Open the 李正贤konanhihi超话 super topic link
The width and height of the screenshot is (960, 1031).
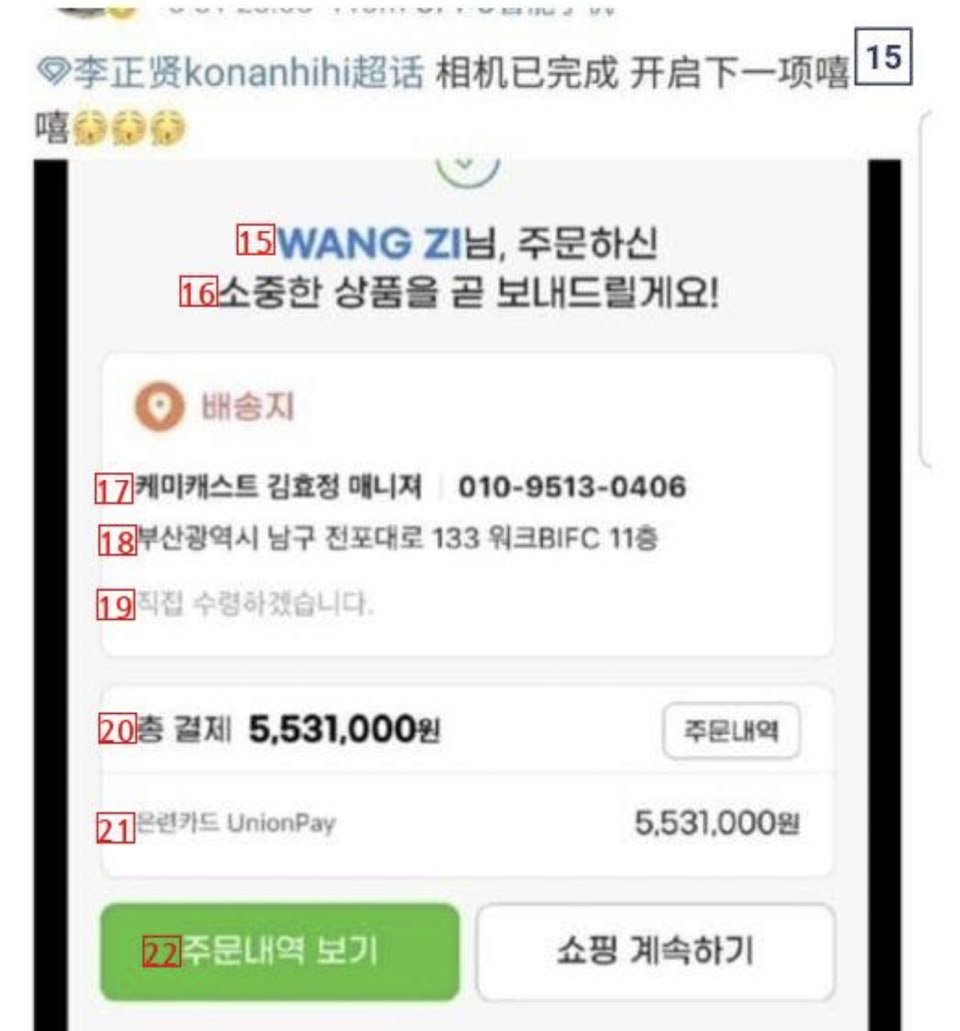pyautogui.click(x=230, y=72)
